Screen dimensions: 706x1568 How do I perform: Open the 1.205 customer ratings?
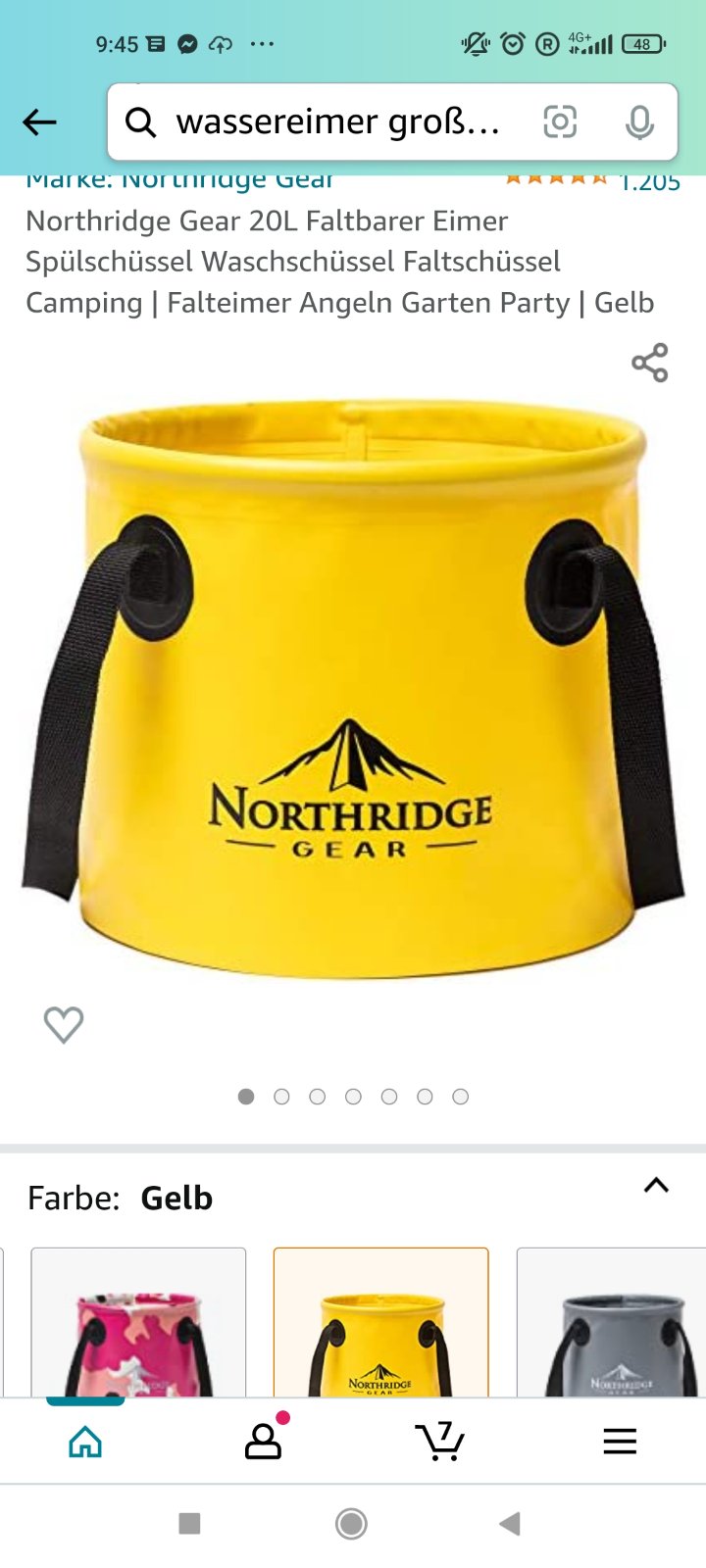pos(649,182)
